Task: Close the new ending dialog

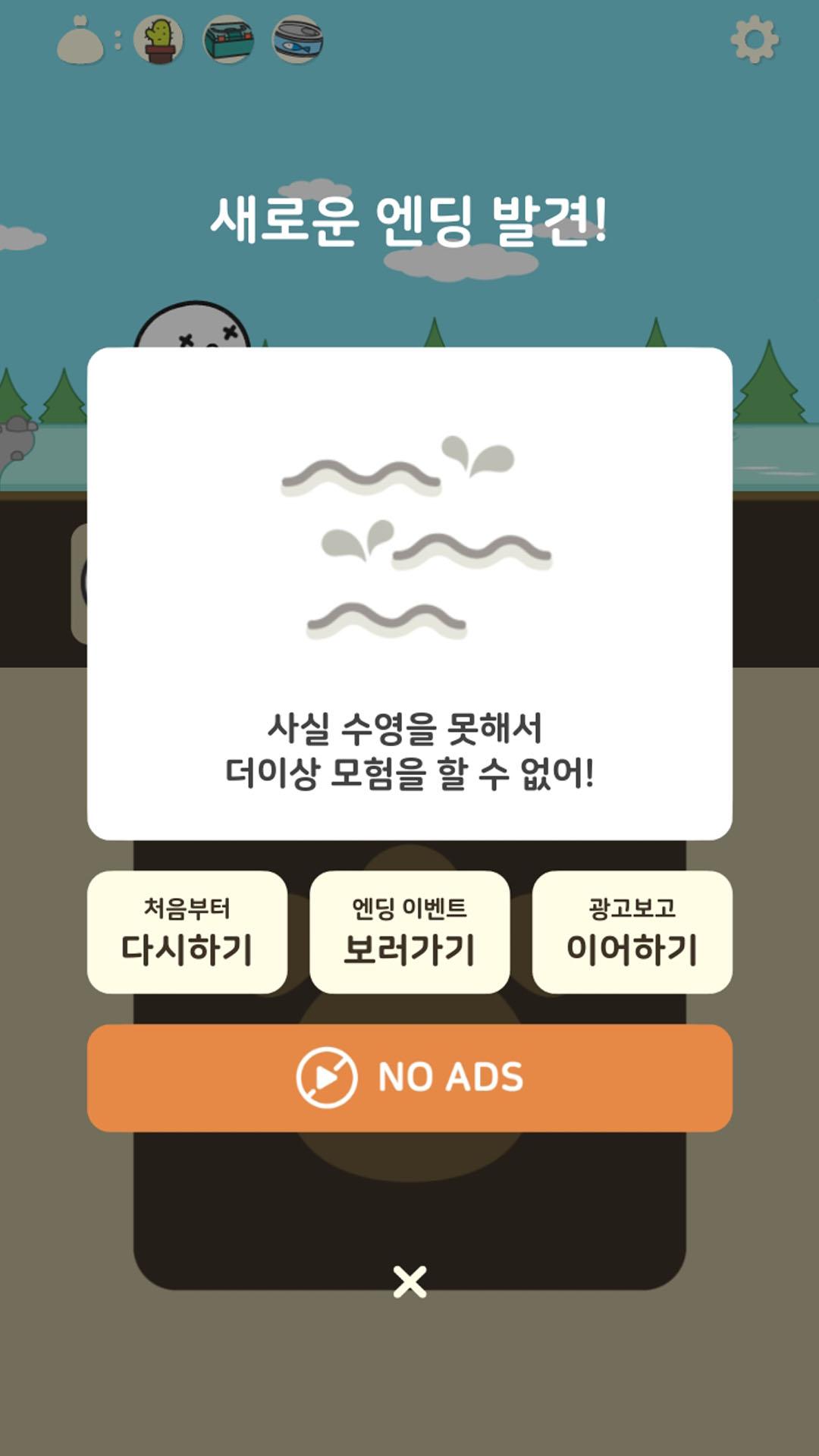Action: (x=409, y=1282)
